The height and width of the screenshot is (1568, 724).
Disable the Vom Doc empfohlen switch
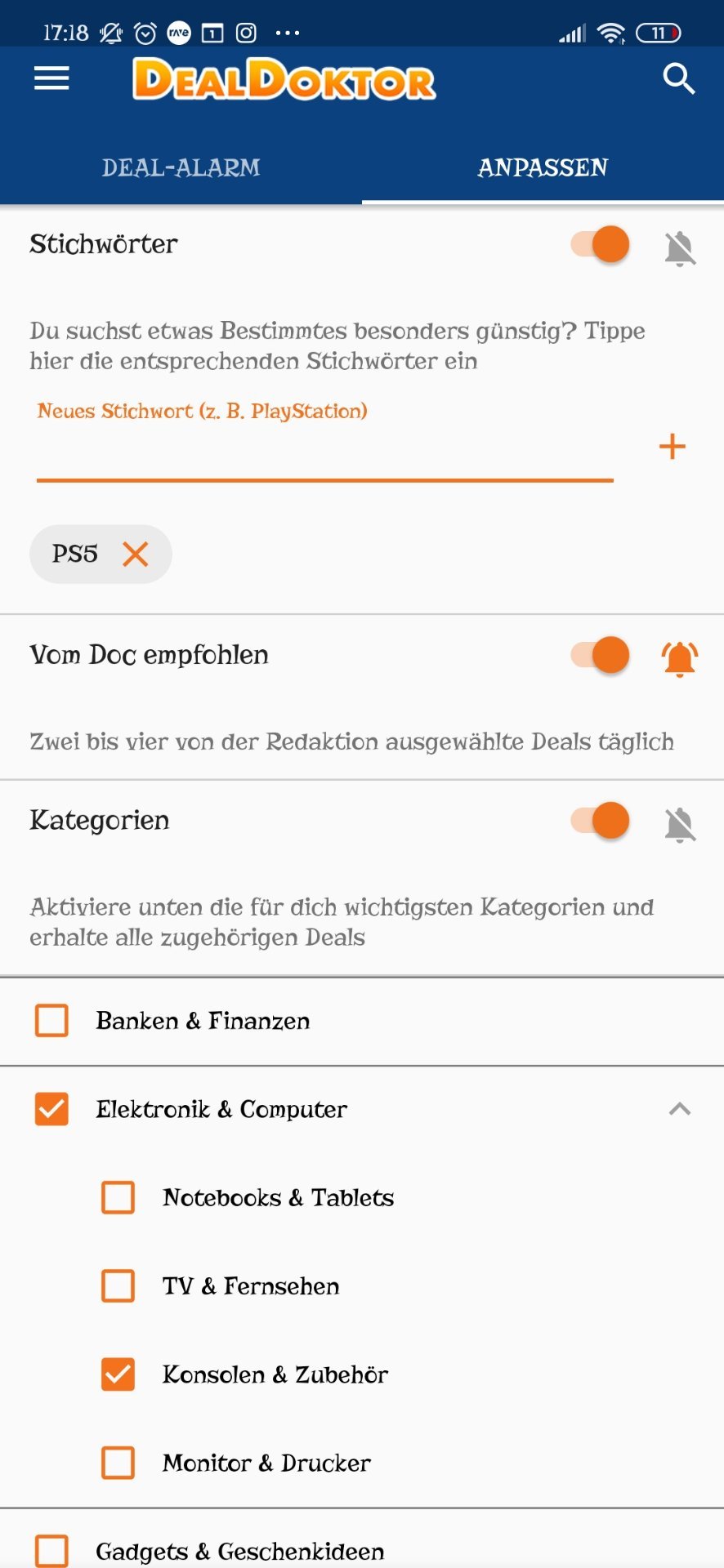tap(601, 655)
